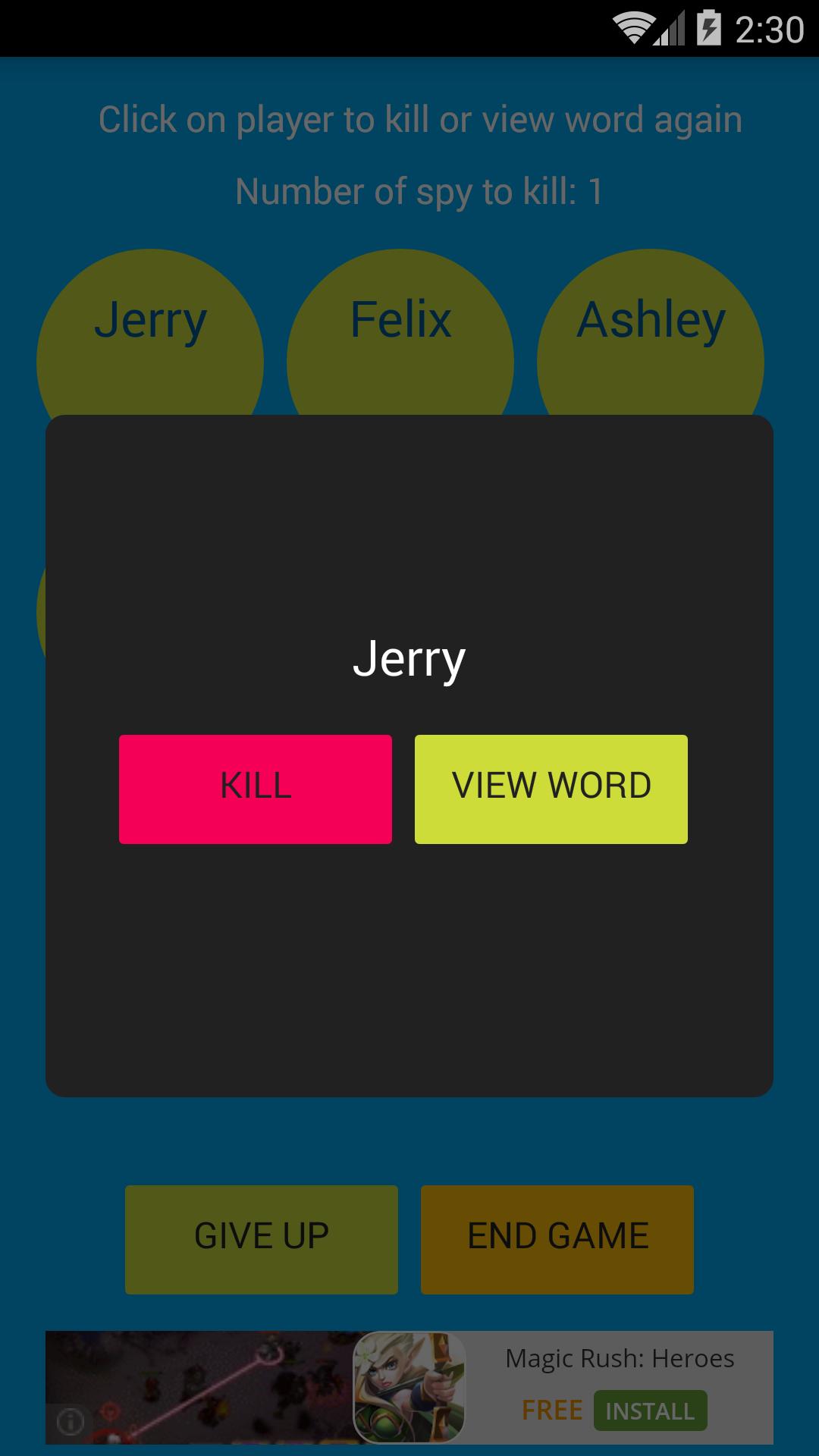The height and width of the screenshot is (1456, 819).
Task: View Jerry's word again
Action: pos(551,789)
